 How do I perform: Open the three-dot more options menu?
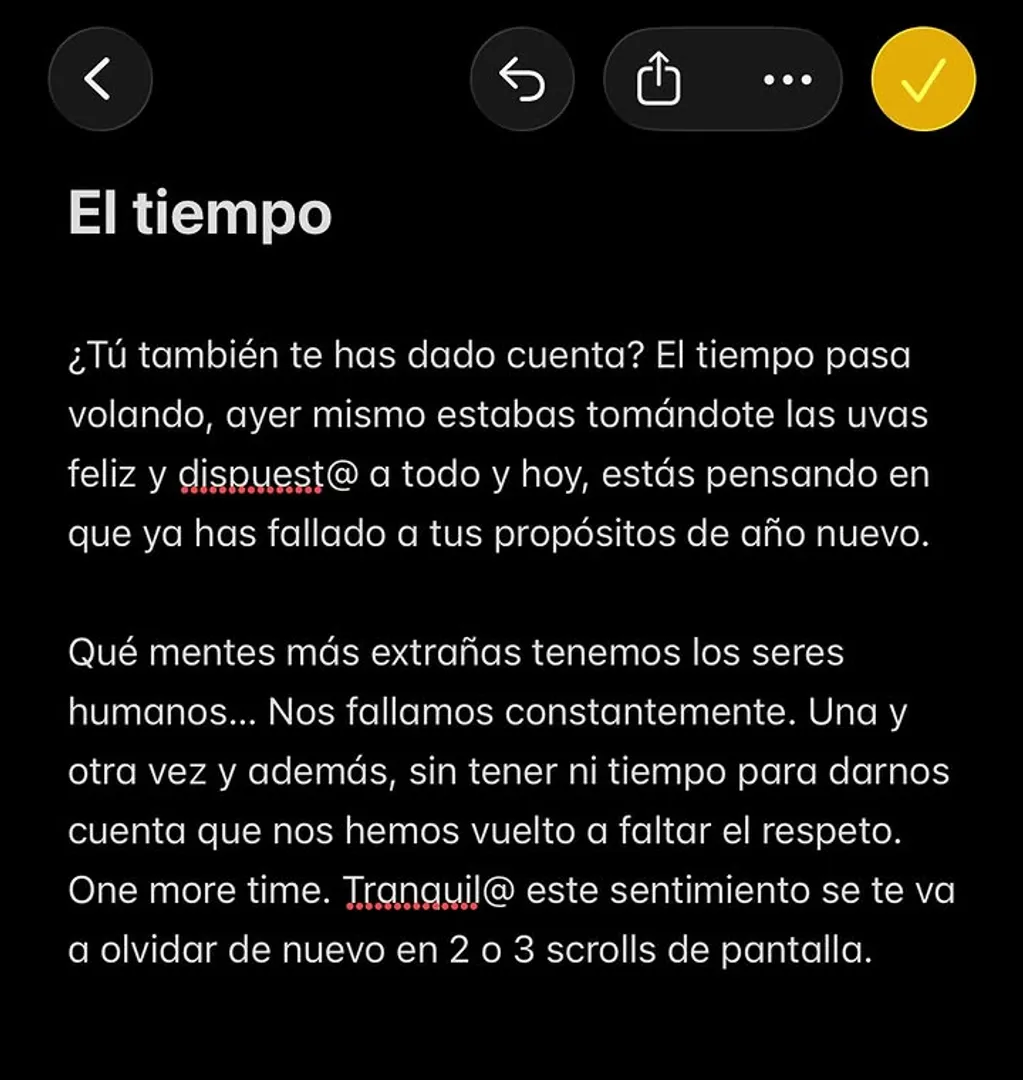tap(787, 79)
